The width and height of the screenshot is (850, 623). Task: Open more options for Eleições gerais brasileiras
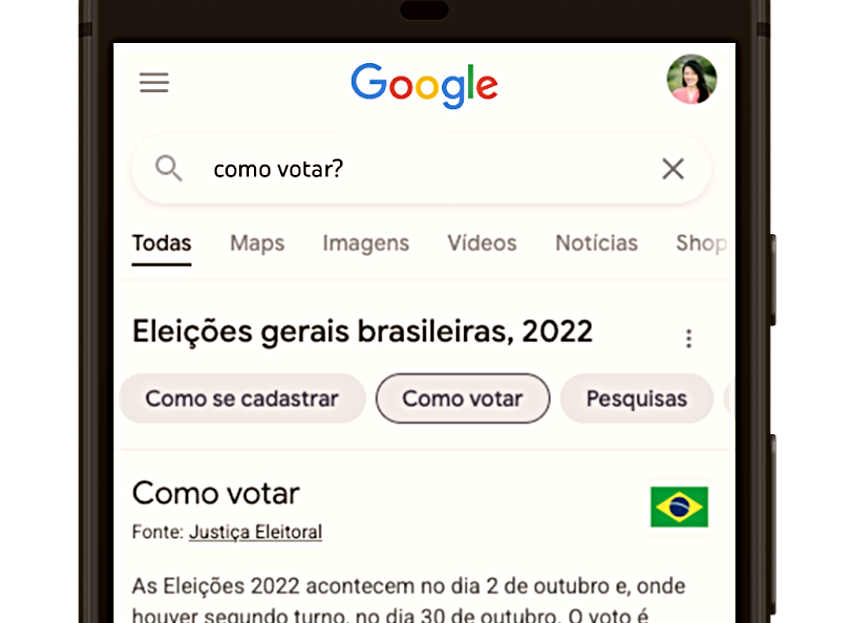(688, 339)
